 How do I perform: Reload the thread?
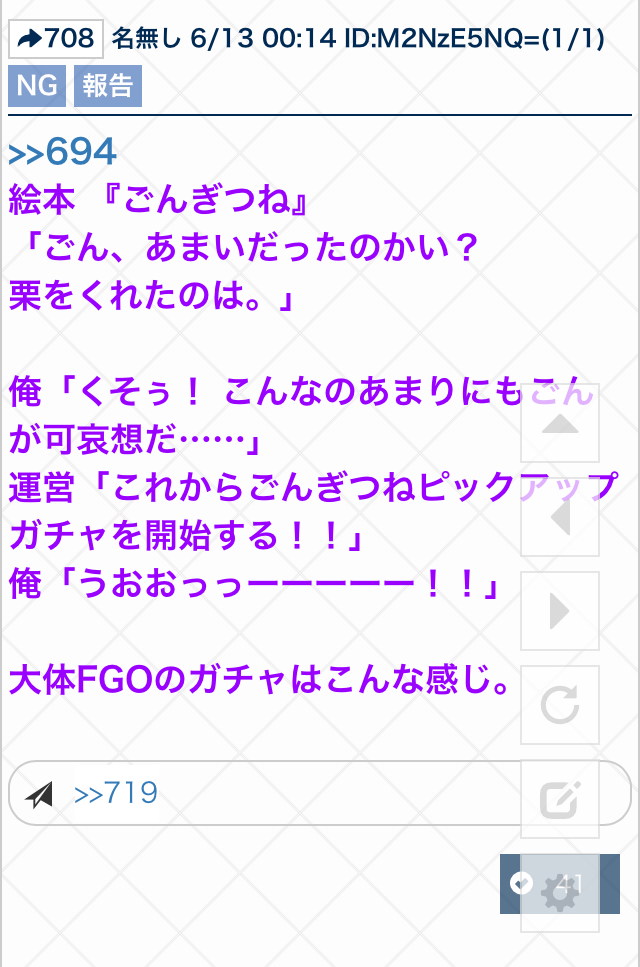coord(560,705)
